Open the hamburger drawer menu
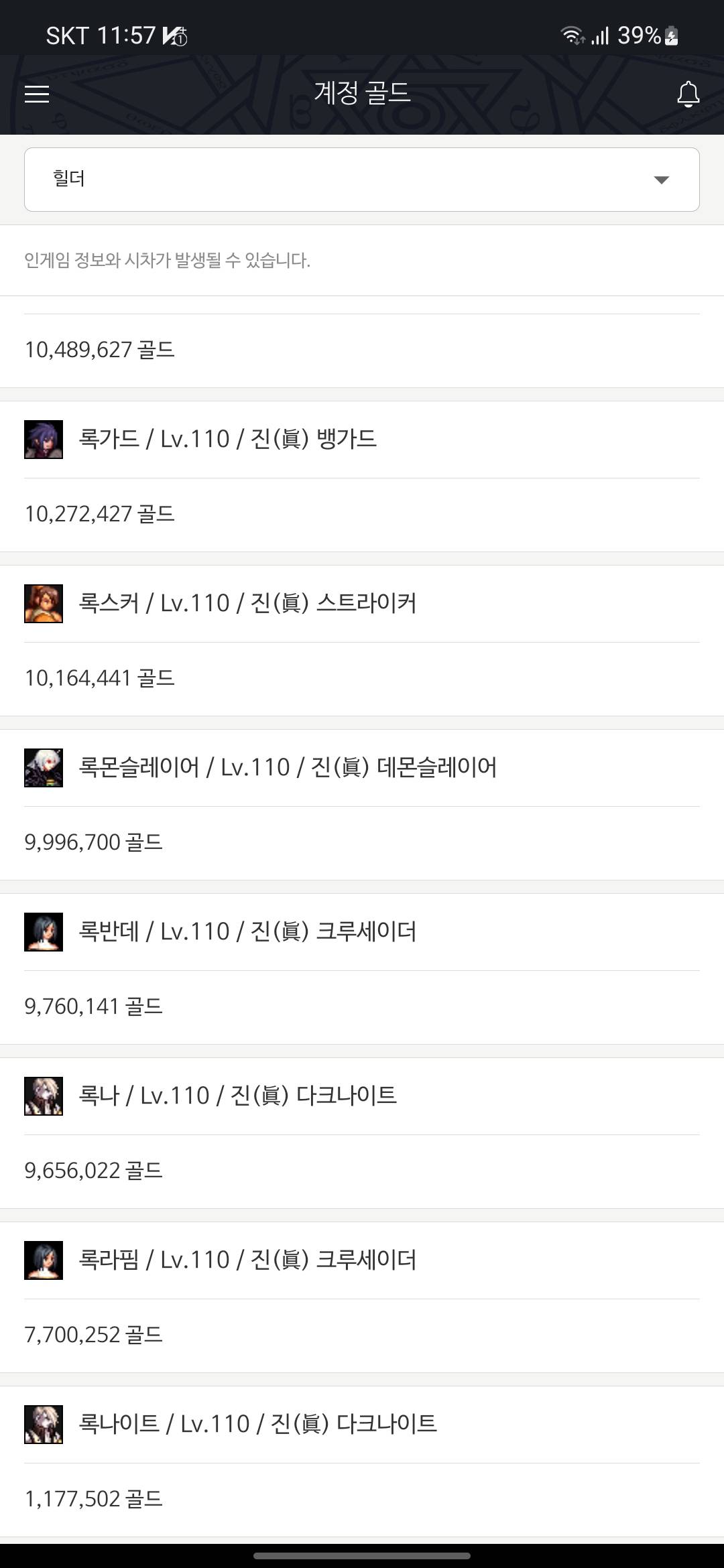 pos(37,94)
